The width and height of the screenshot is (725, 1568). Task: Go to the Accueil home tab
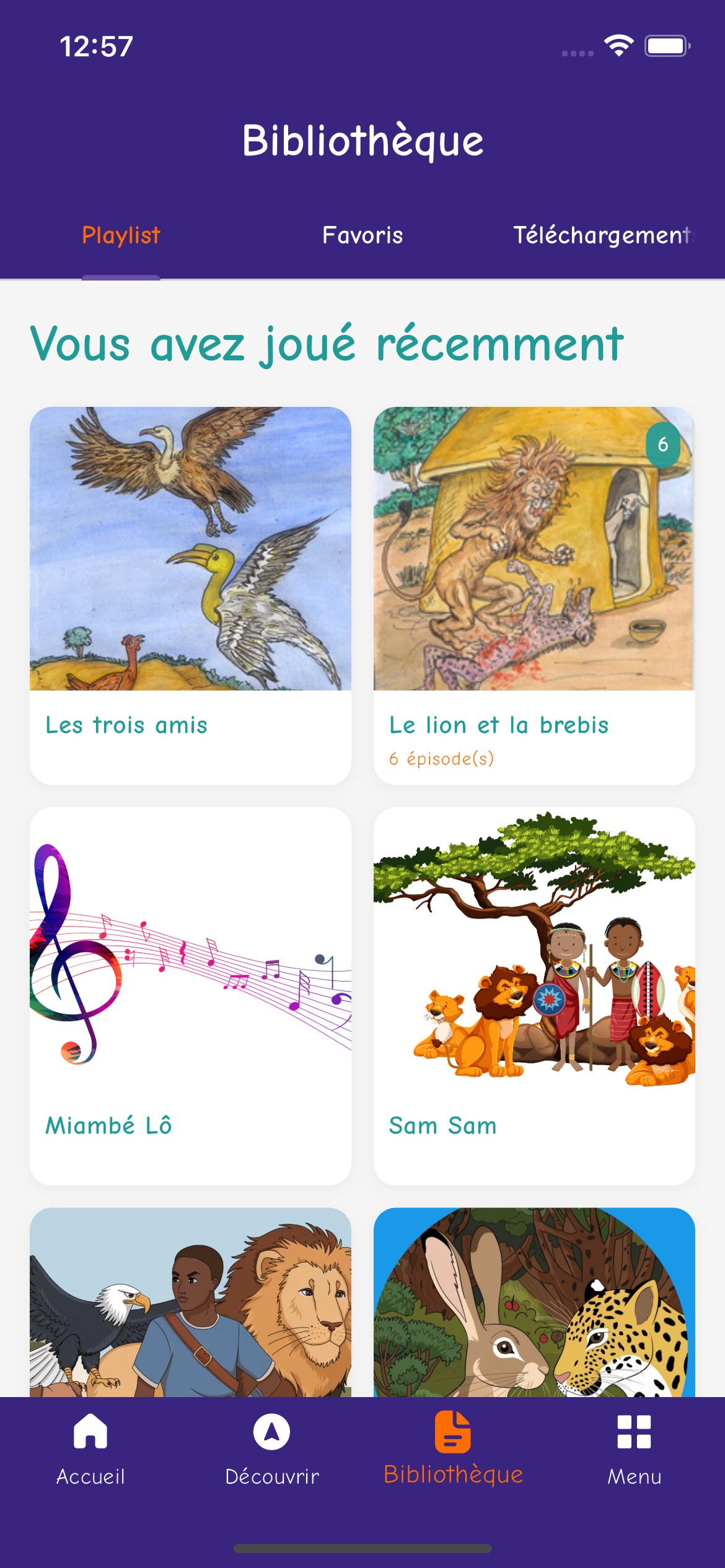pyautogui.click(x=90, y=1449)
